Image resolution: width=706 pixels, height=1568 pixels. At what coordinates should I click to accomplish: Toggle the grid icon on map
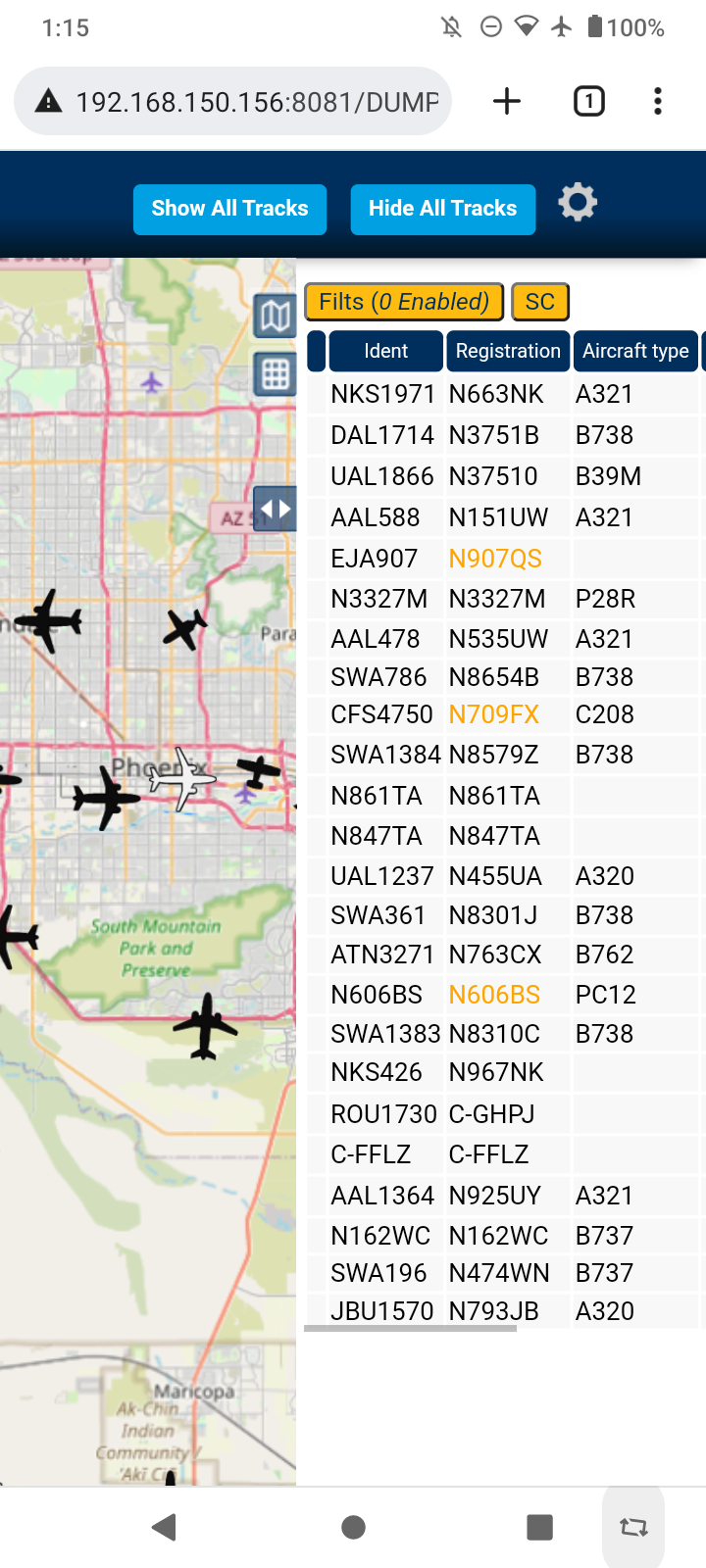pos(276,373)
